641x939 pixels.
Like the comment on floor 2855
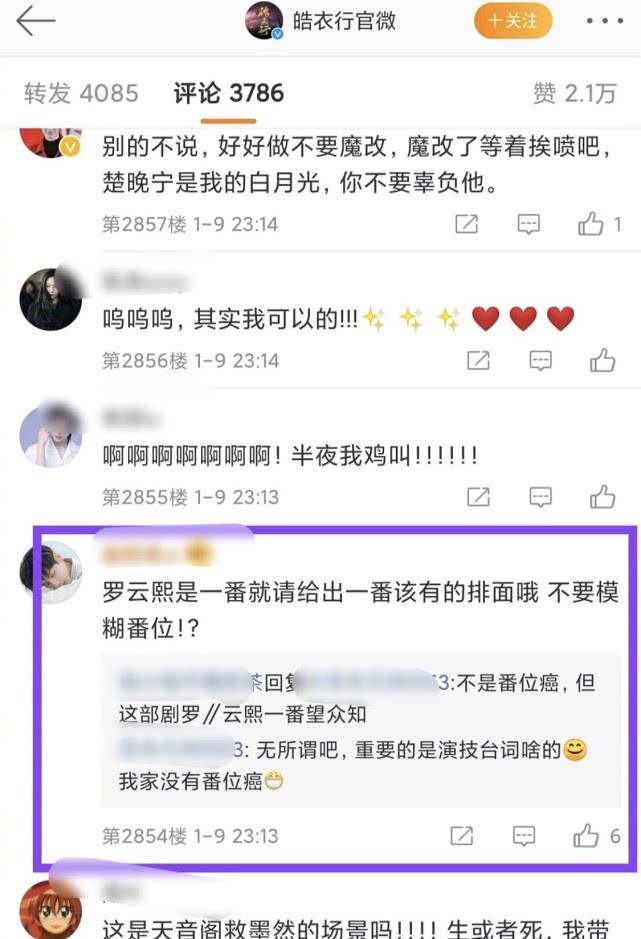coord(602,497)
